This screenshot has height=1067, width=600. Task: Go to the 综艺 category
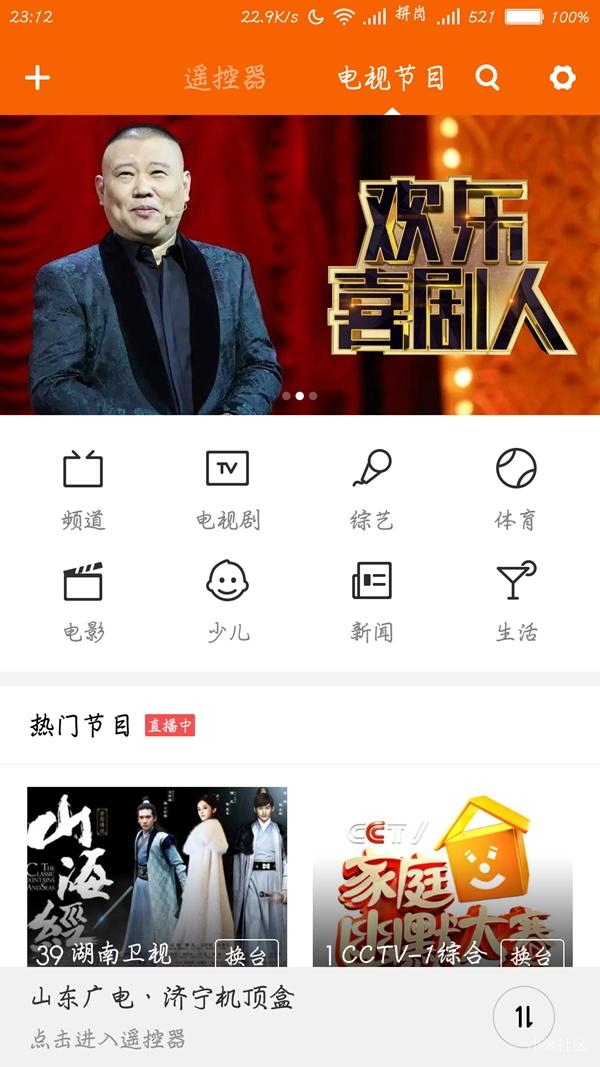(371, 488)
